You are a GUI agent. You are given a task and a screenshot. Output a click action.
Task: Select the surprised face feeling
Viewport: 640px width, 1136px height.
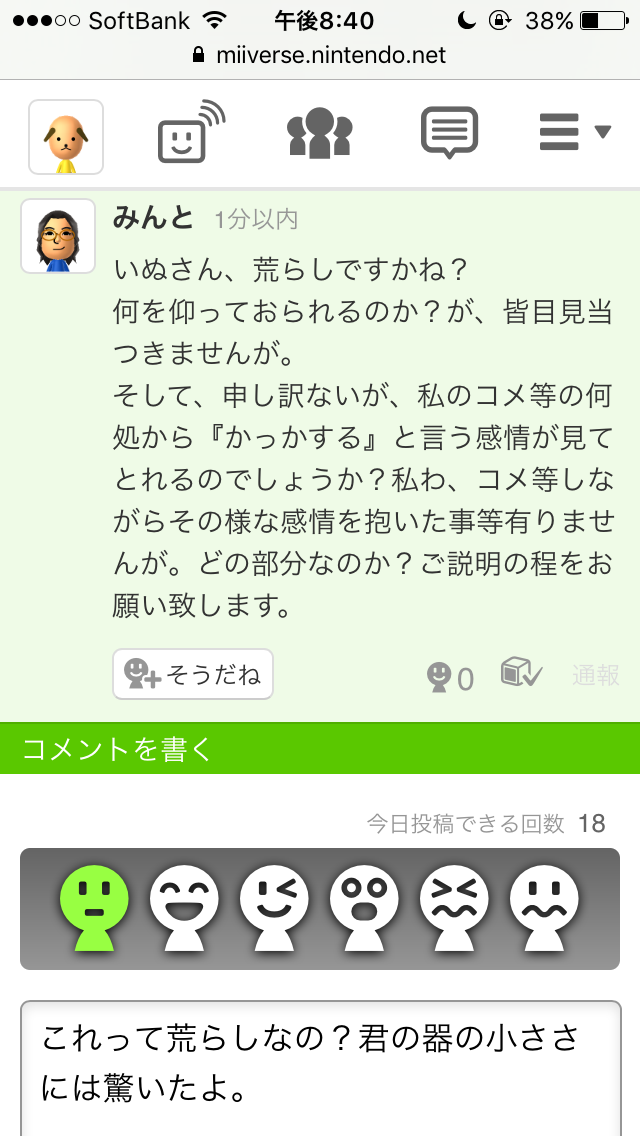click(365, 907)
